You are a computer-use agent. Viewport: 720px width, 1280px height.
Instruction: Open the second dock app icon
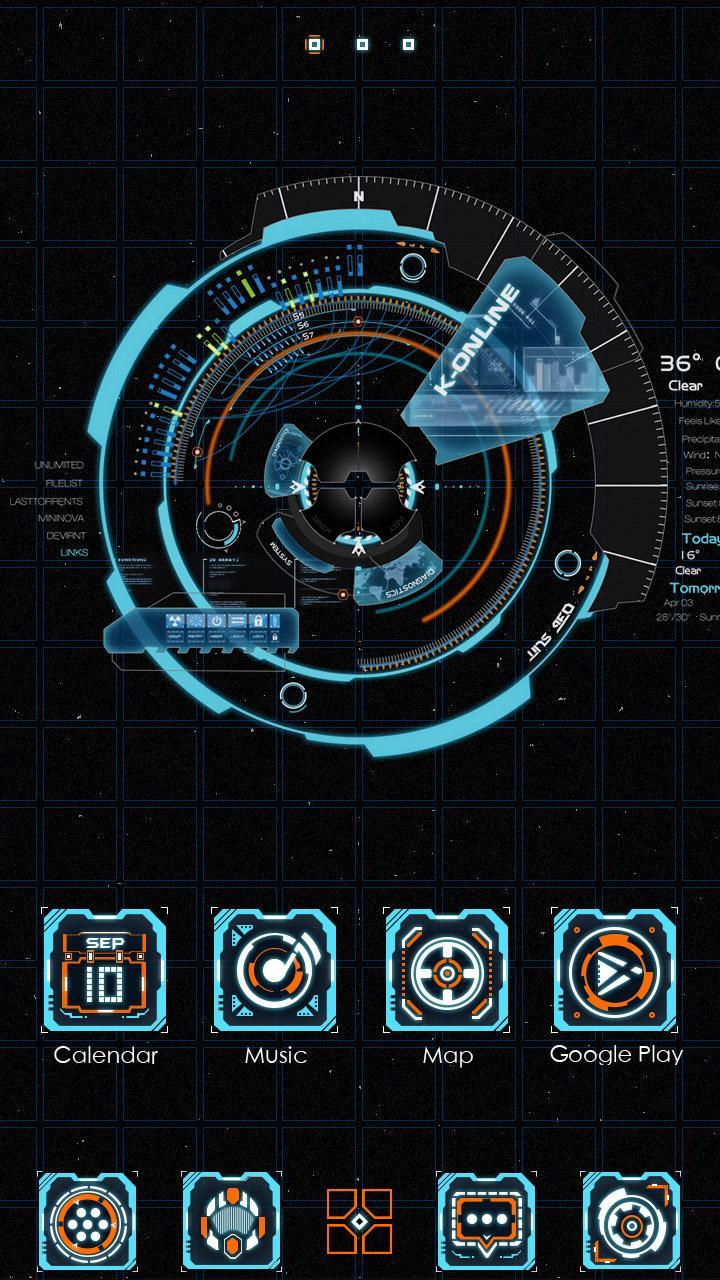[x=232, y=1221]
